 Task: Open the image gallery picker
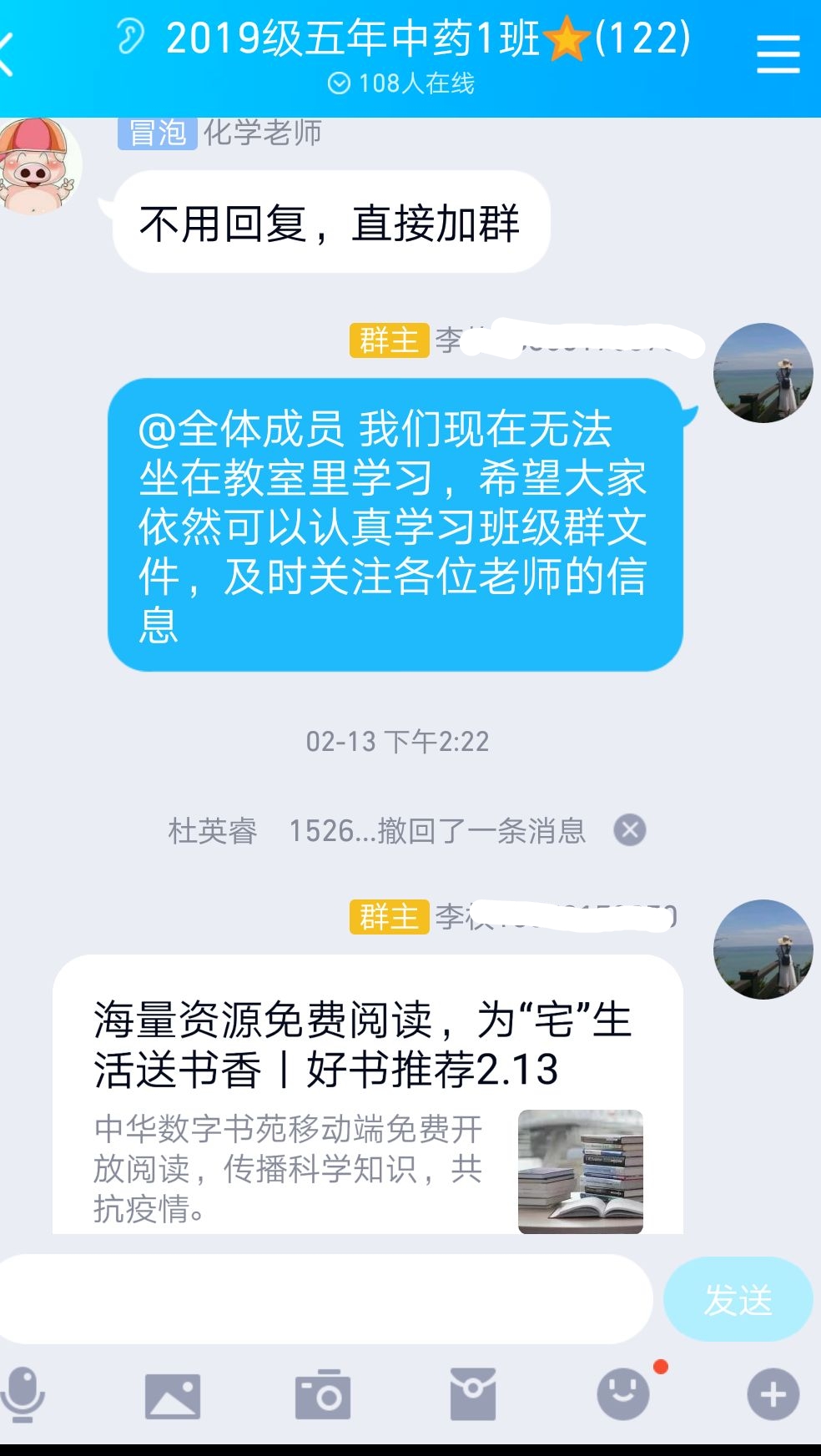pos(173,1395)
